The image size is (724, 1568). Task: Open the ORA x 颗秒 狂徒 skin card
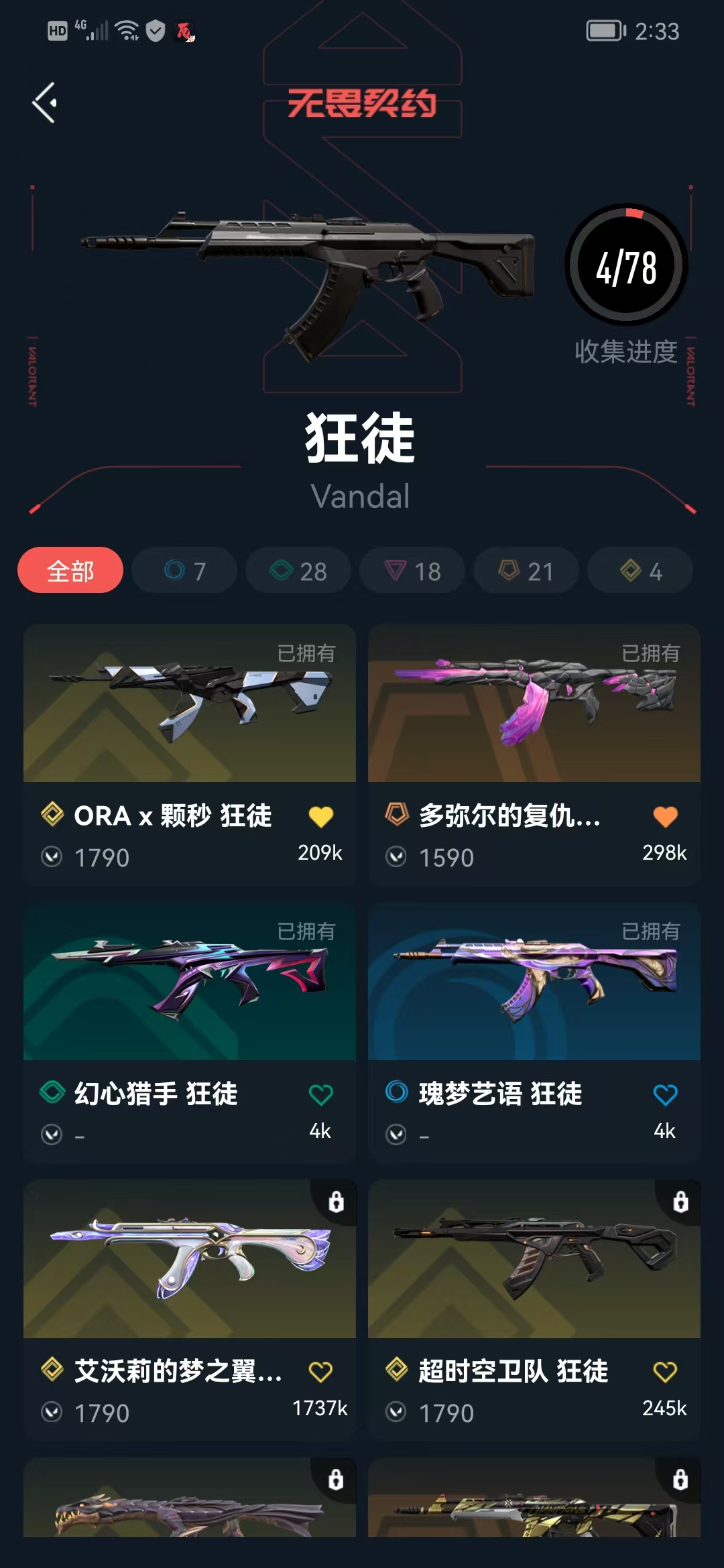(190, 755)
